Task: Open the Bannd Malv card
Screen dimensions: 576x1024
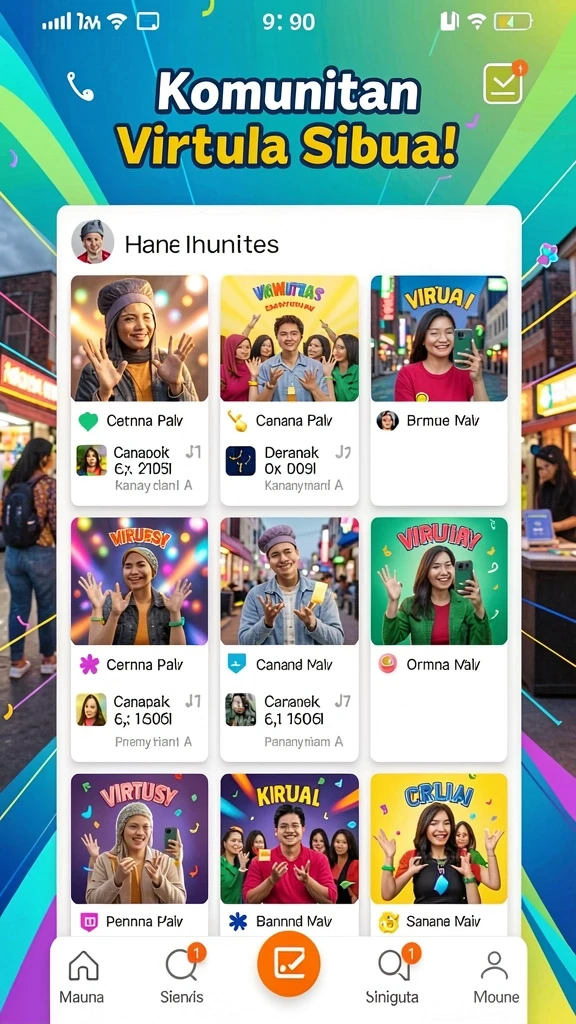Action: click(x=289, y=854)
